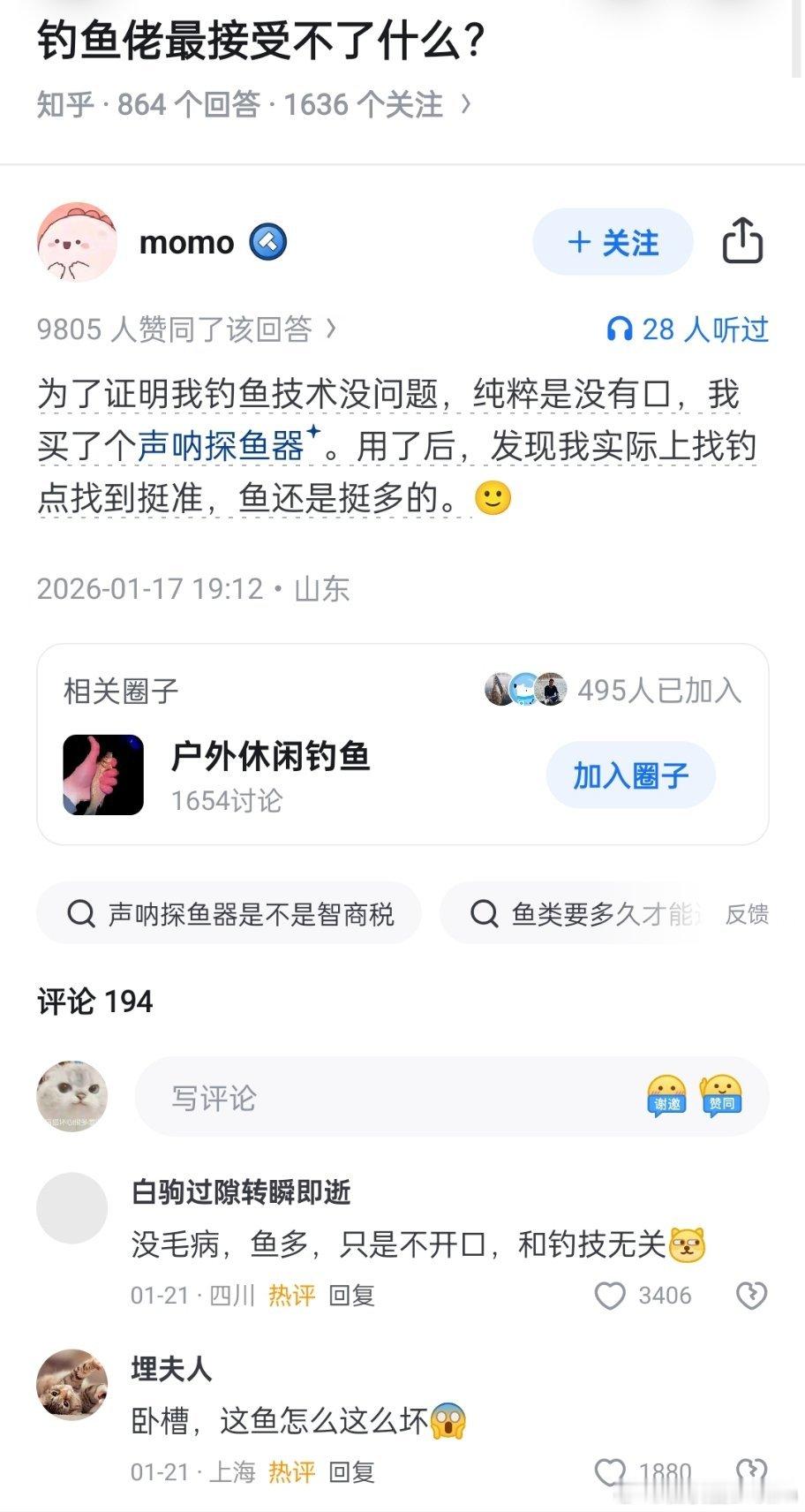805x1512 pixels.
Task: Tap the share icon at the top right
Action: (x=744, y=241)
